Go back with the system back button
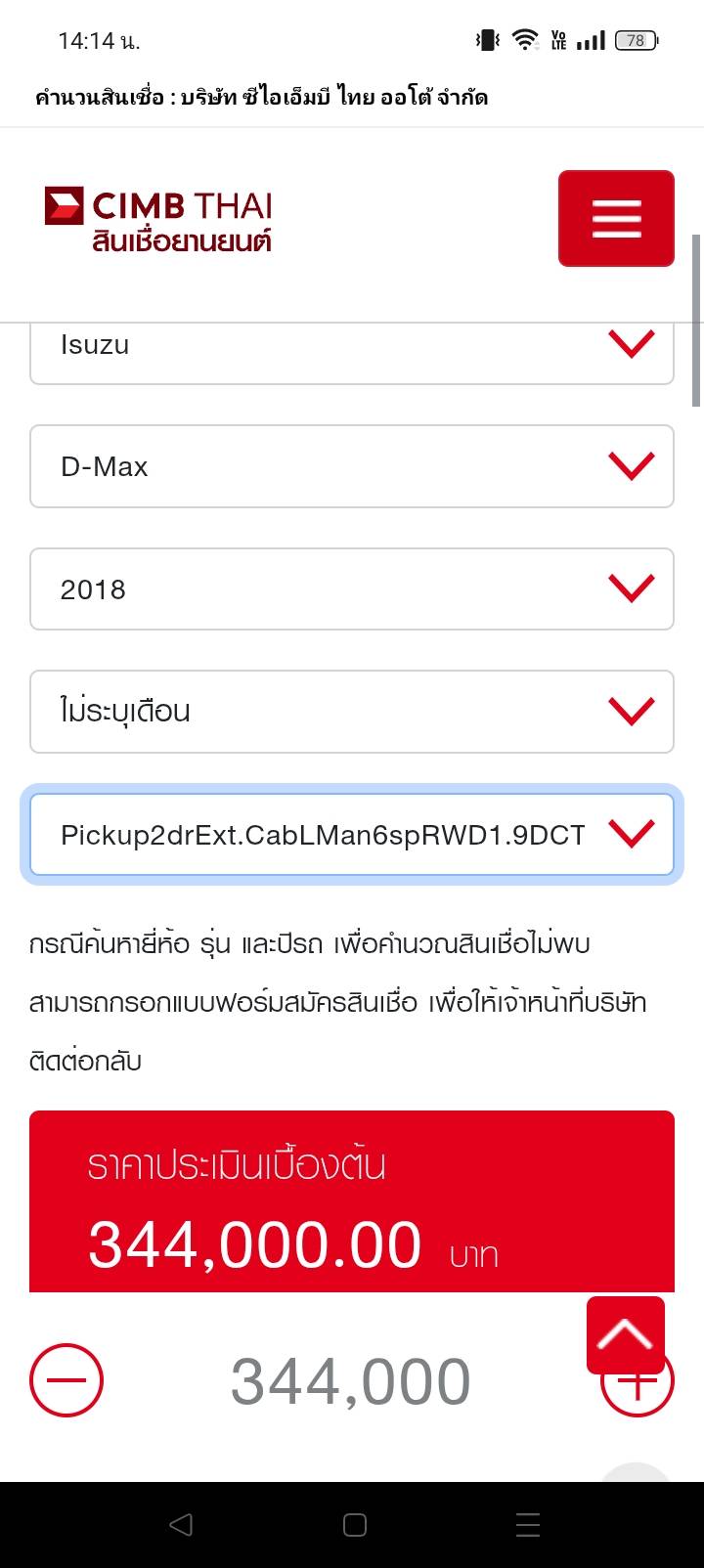The image size is (704, 1568). point(181,1525)
